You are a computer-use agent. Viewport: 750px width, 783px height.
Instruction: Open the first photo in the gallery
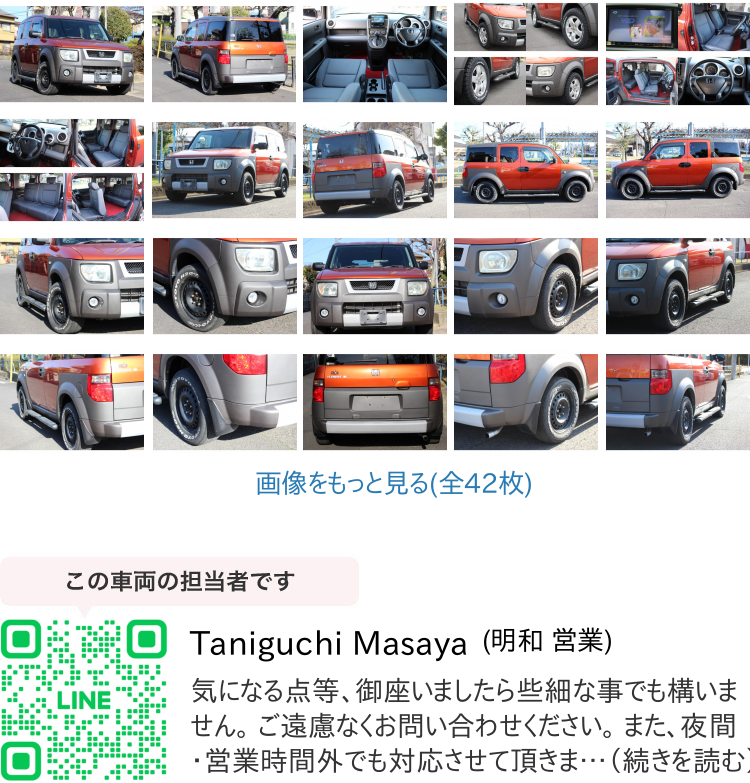(x=72, y=53)
